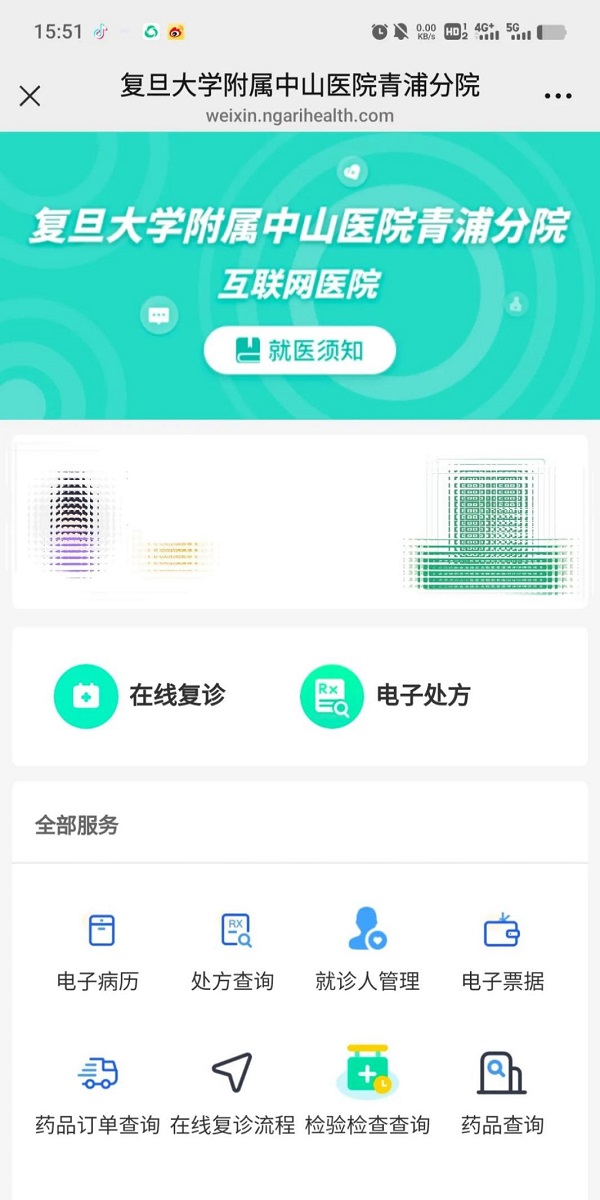
Task: Open the three-dot overflow menu
Action: 558,96
